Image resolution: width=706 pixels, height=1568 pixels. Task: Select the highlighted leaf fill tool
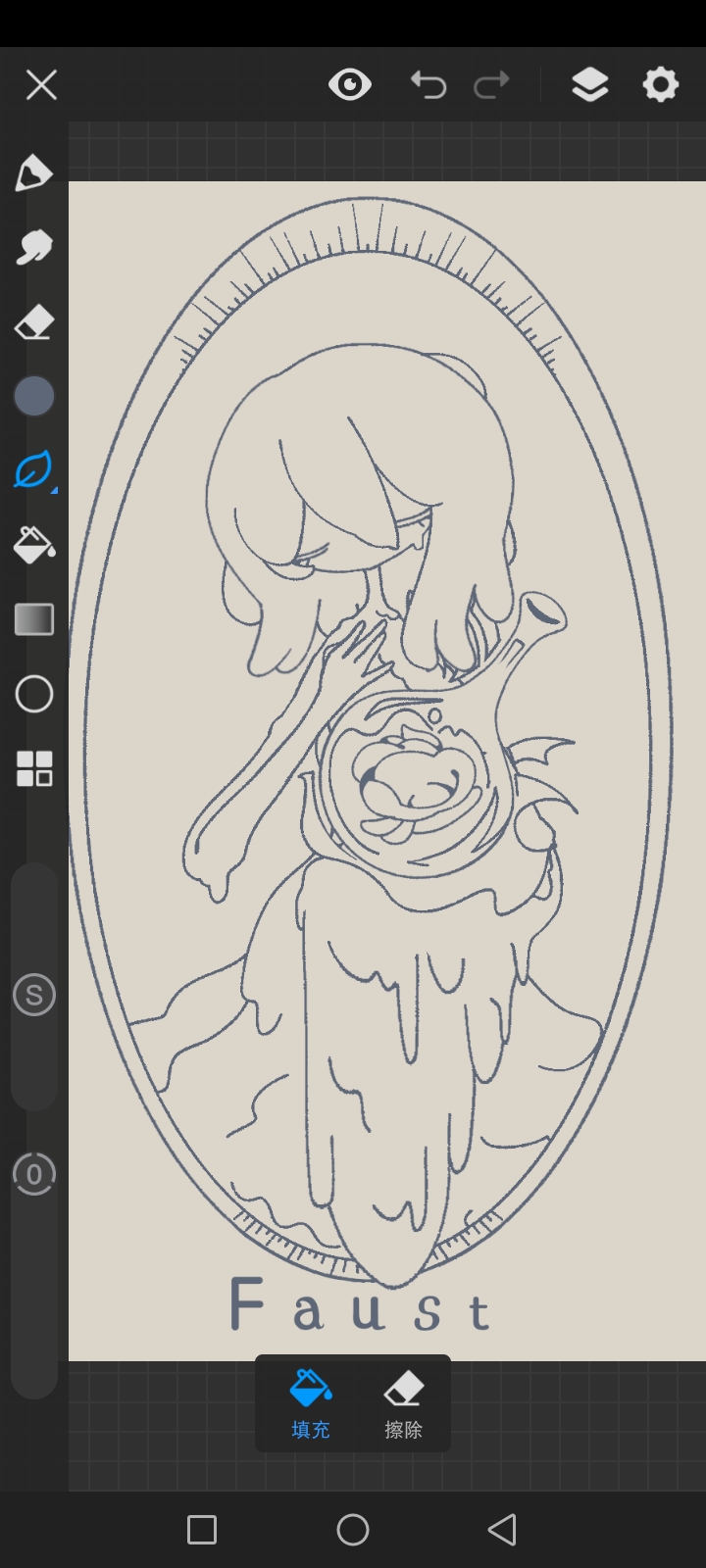point(33,470)
